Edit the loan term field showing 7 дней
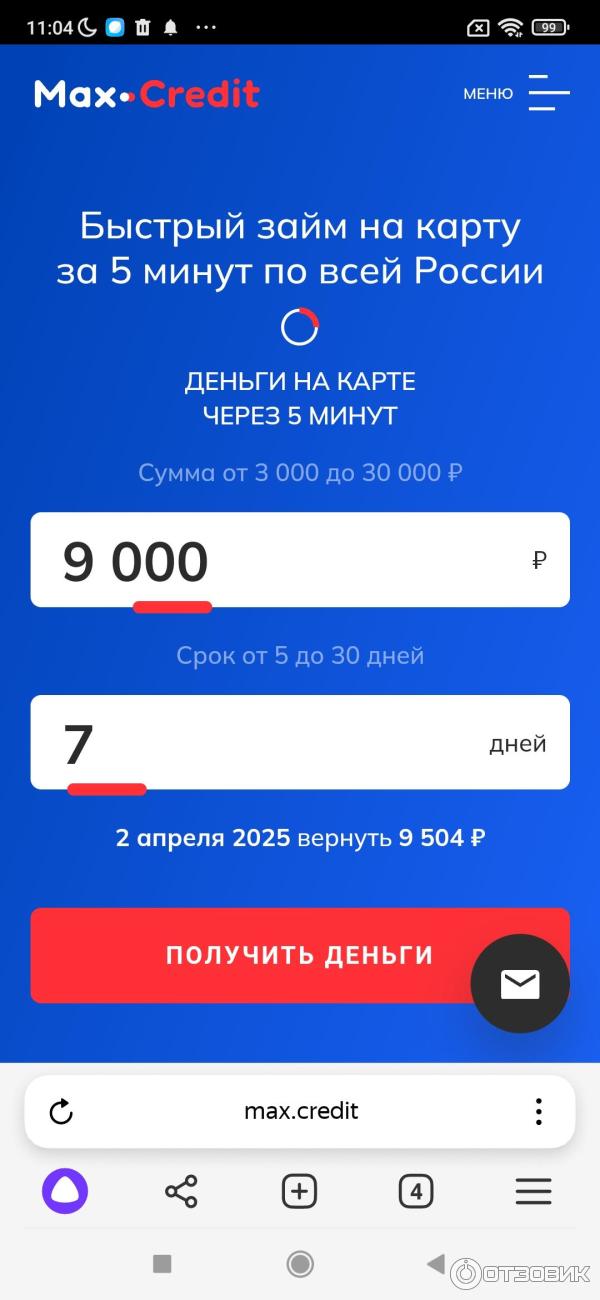 300,743
